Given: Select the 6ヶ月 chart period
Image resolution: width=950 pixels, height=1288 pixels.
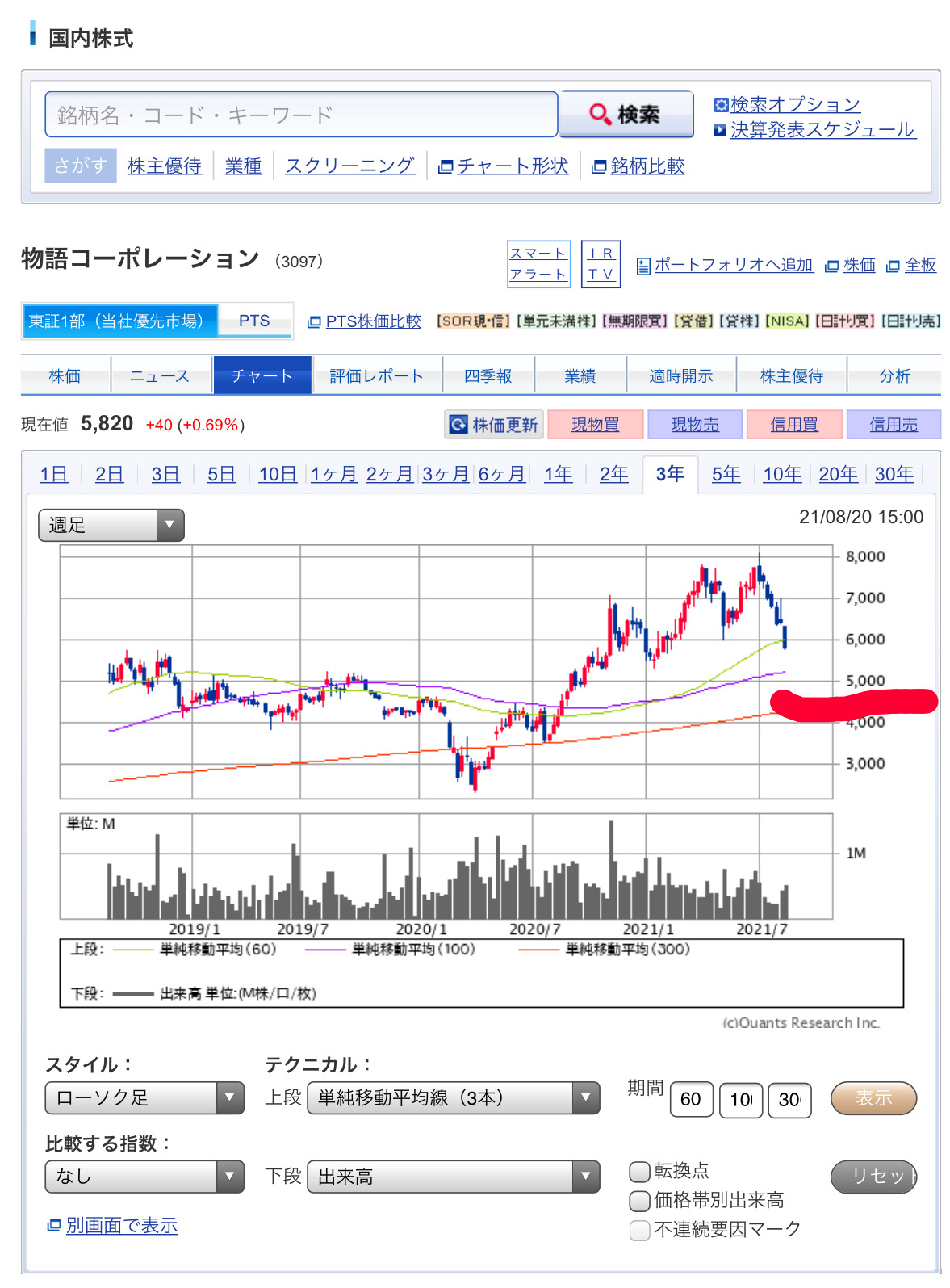Looking at the screenshot, I should click(x=501, y=474).
